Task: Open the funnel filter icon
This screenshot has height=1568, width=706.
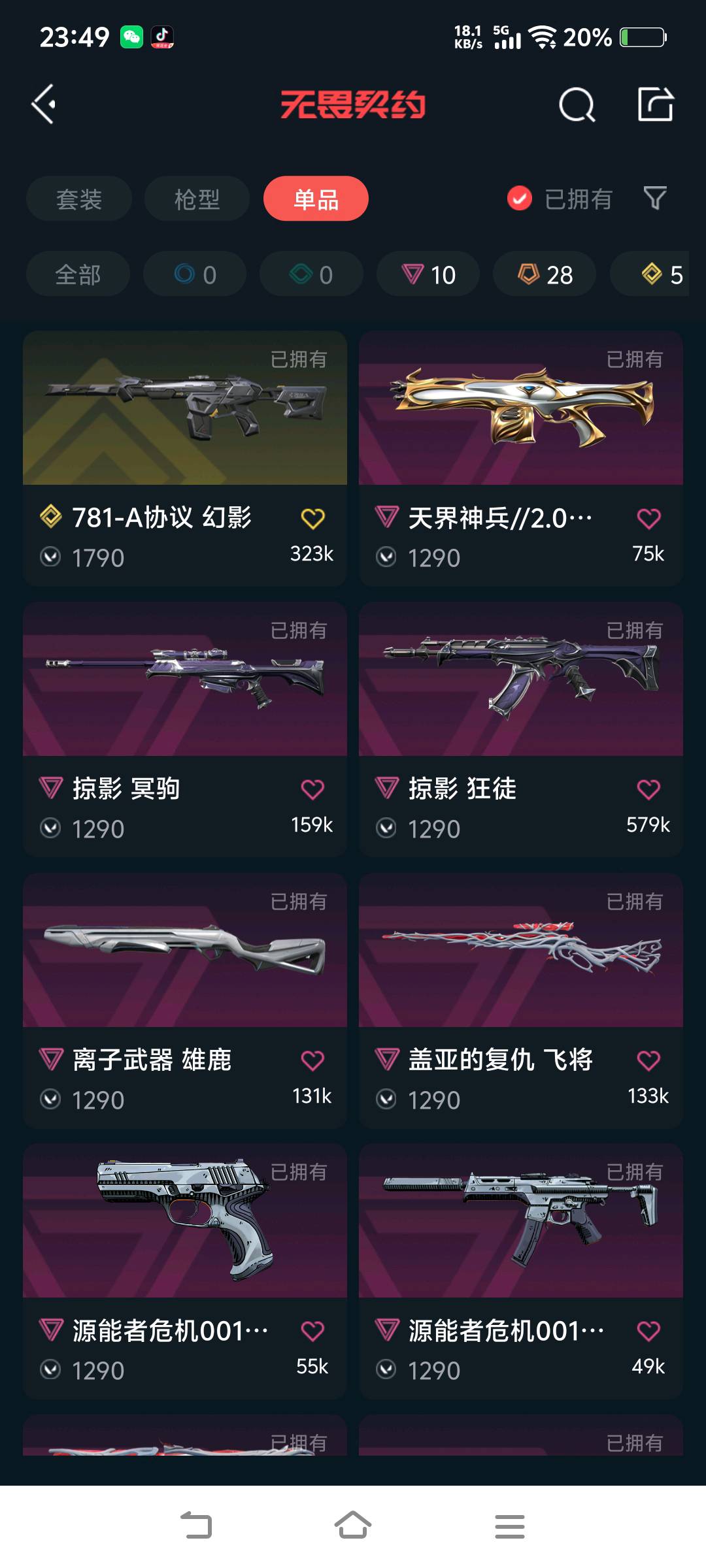Action: pos(654,197)
